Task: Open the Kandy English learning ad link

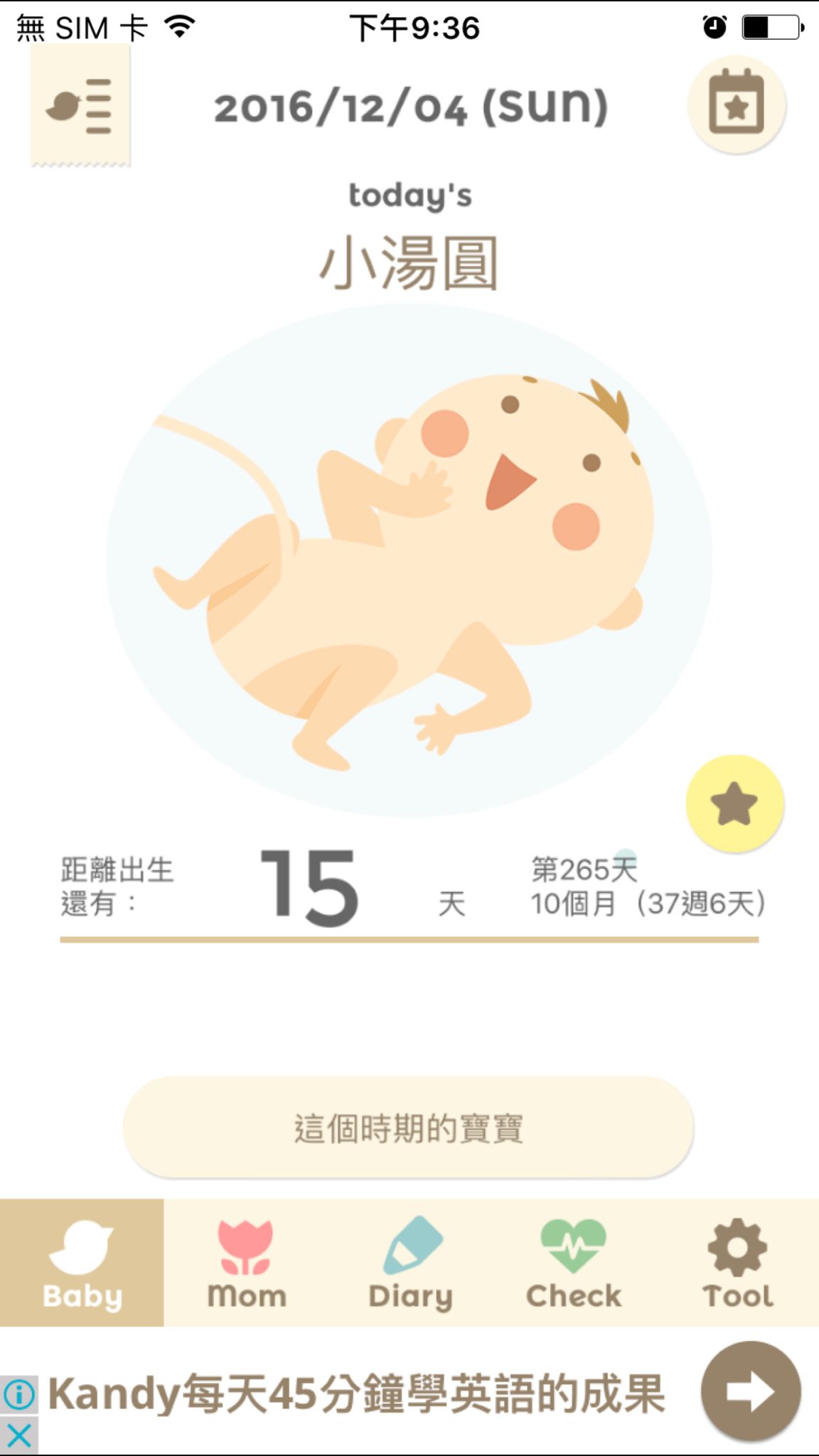Action: pos(355,1393)
